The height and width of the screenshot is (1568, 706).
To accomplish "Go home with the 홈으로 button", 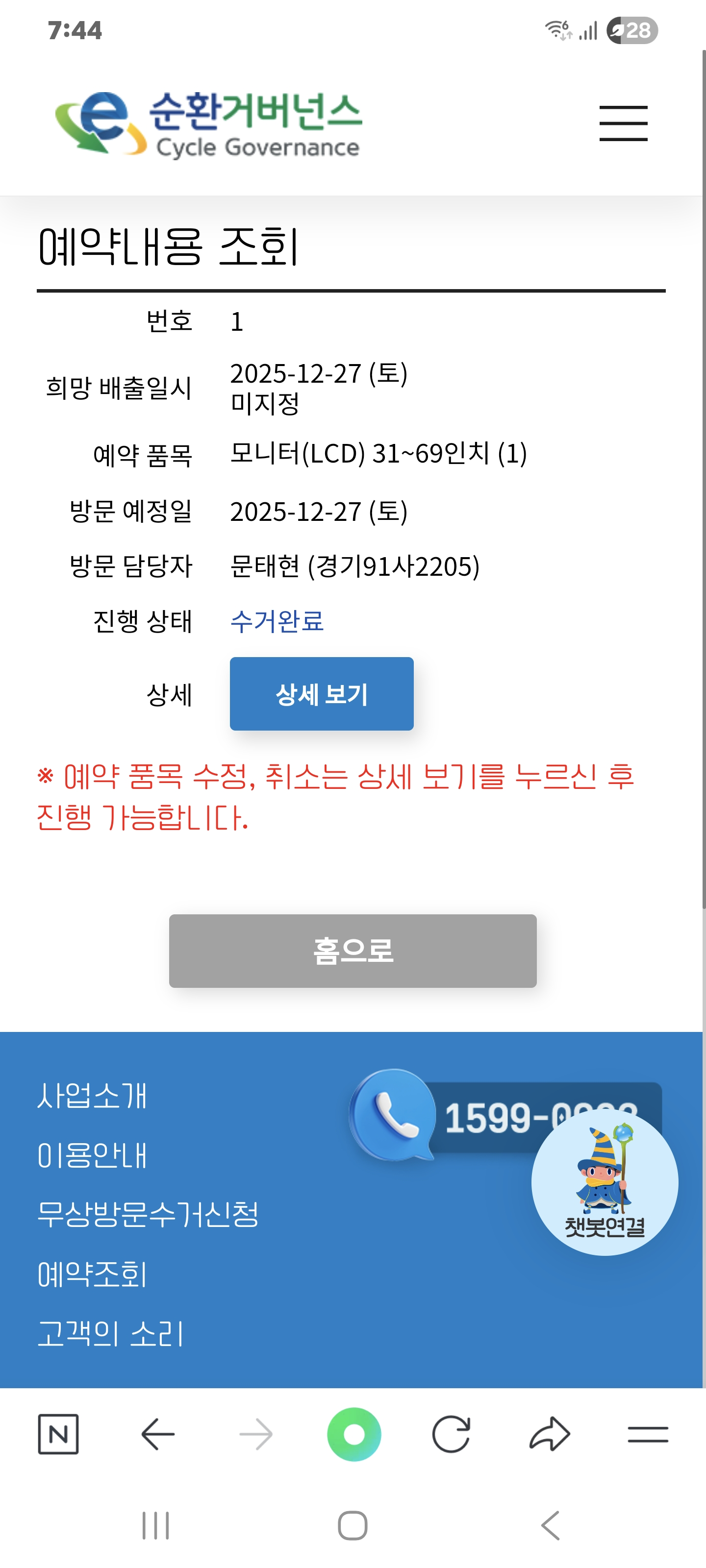I will click(353, 950).
